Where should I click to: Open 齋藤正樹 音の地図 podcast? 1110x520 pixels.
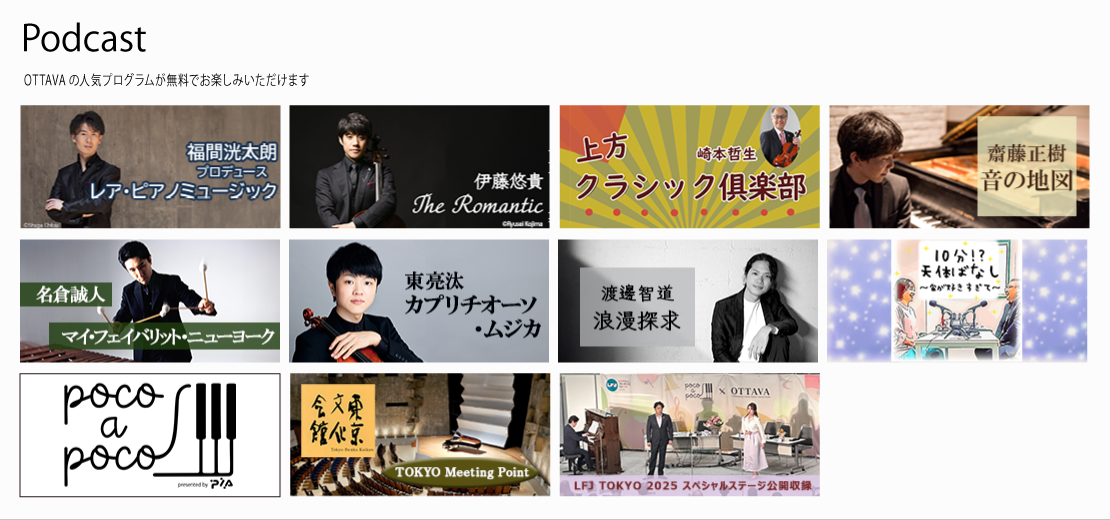click(958, 167)
